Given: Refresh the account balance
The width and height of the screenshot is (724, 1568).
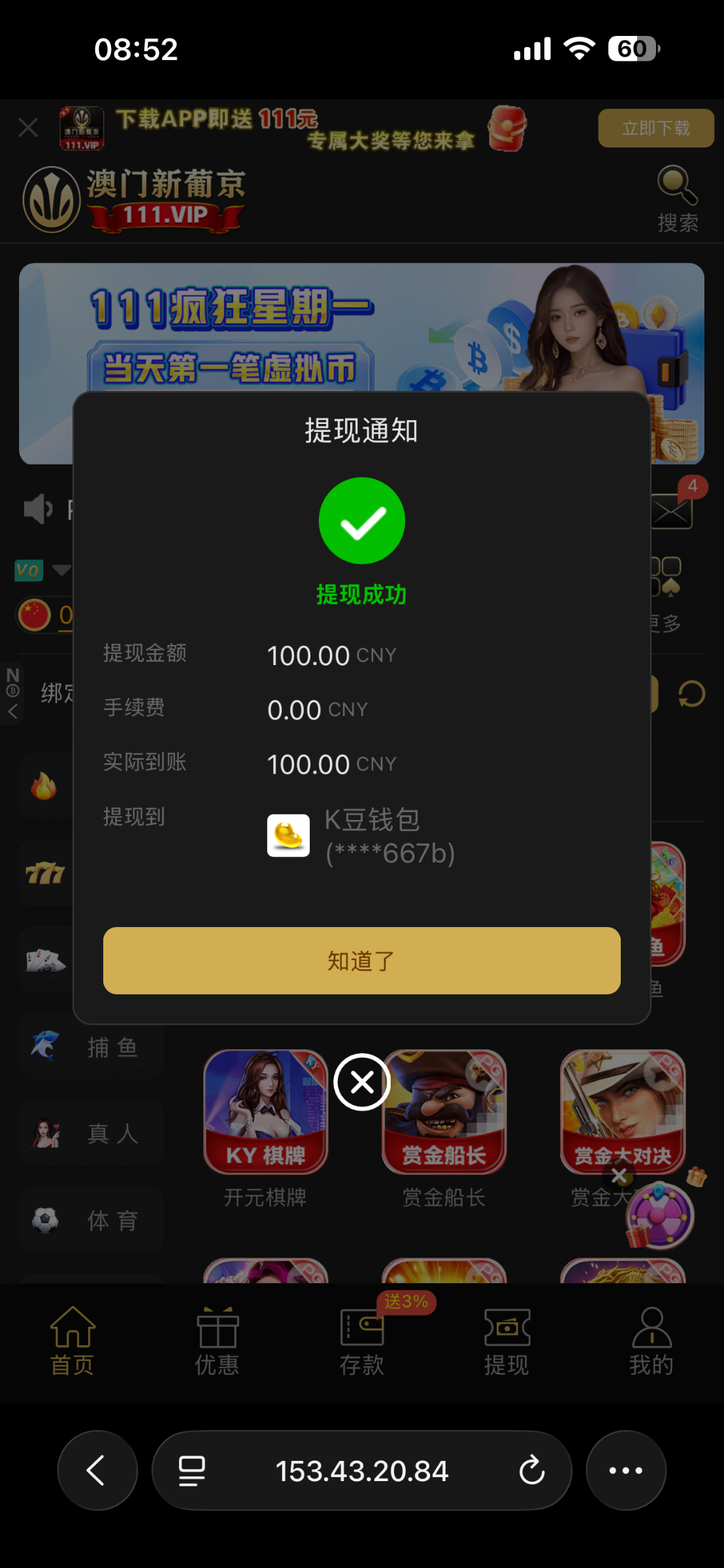Looking at the screenshot, I should (691, 694).
